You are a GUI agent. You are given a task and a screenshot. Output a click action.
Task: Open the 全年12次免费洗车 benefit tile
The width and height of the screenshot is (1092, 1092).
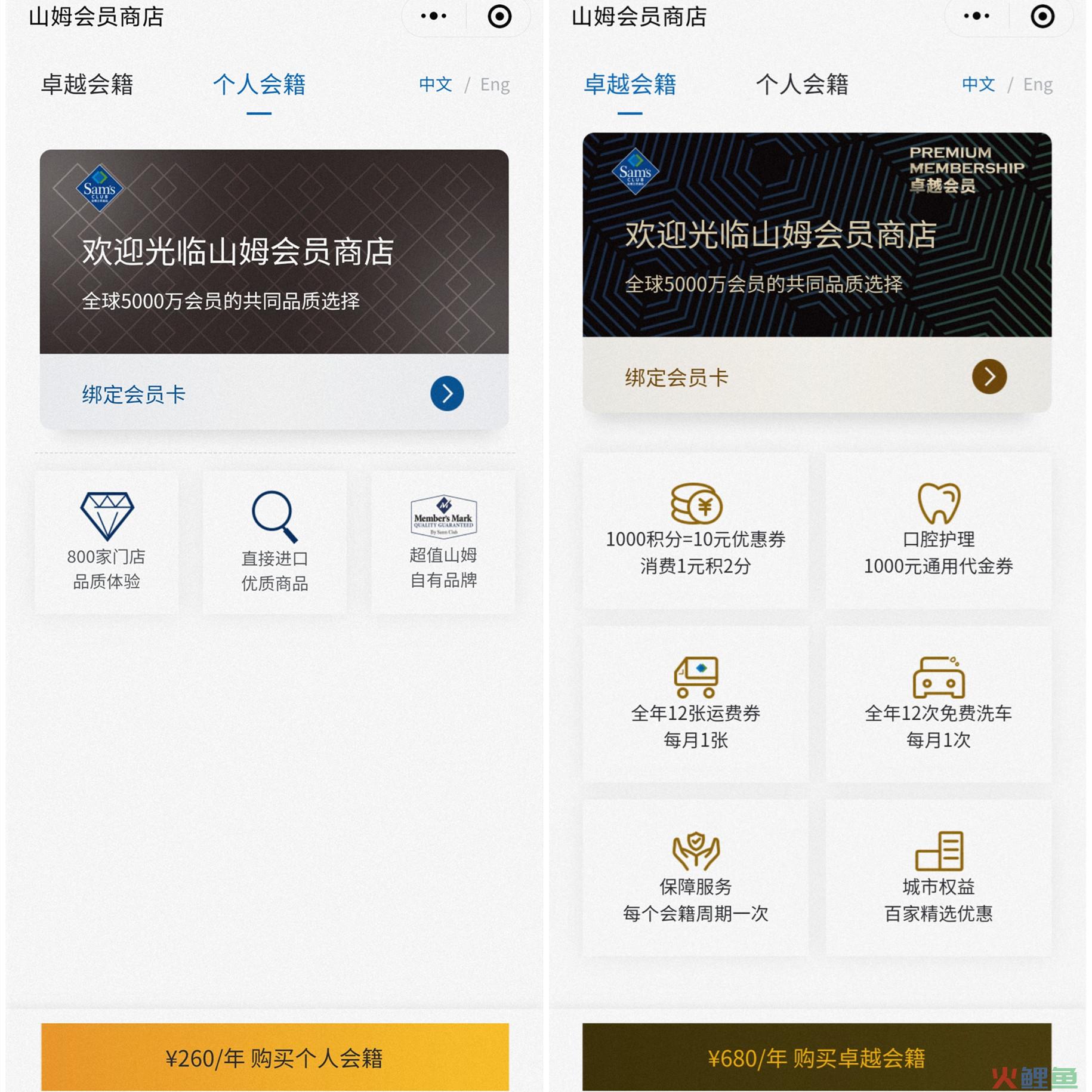point(938,704)
